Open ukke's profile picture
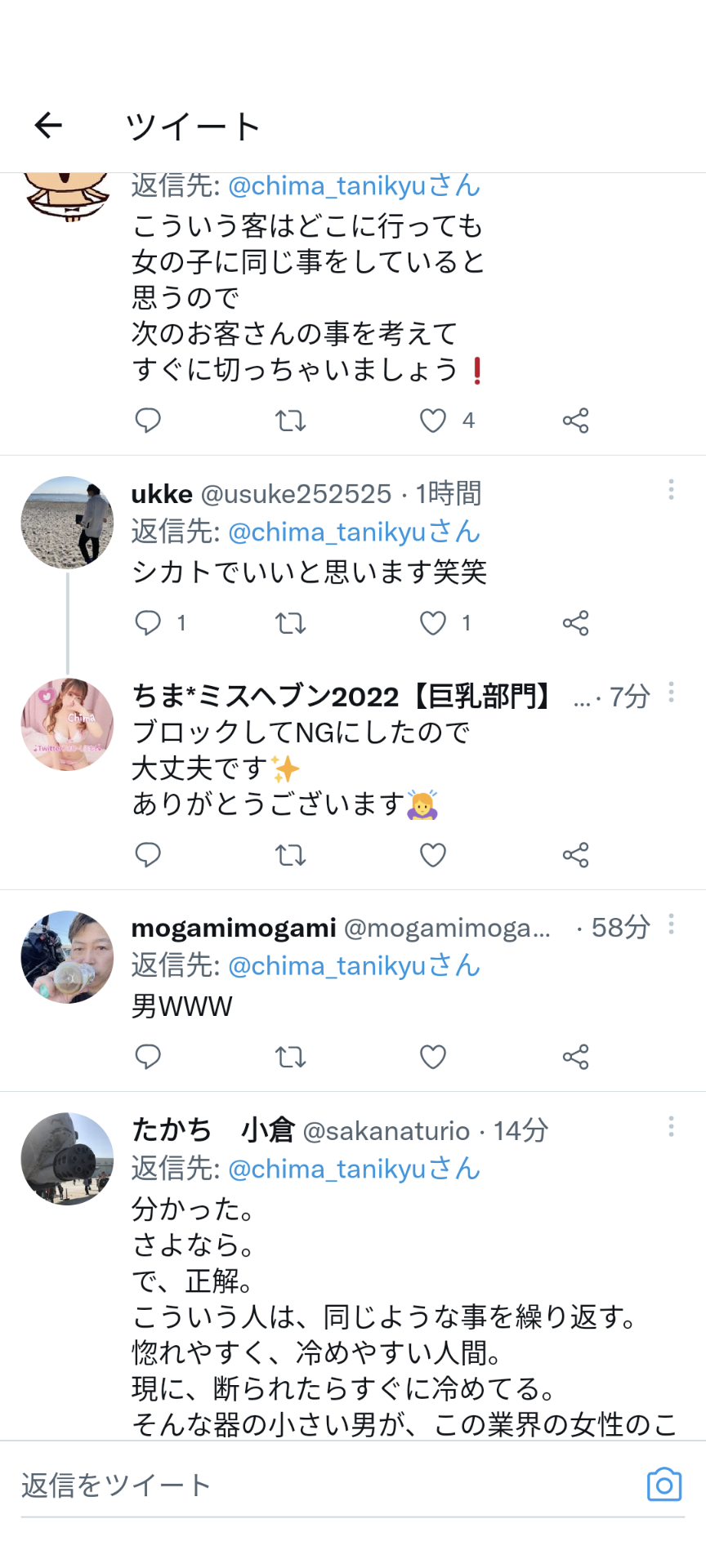The height and width of the screenshot is (1568, 706). 67,523
